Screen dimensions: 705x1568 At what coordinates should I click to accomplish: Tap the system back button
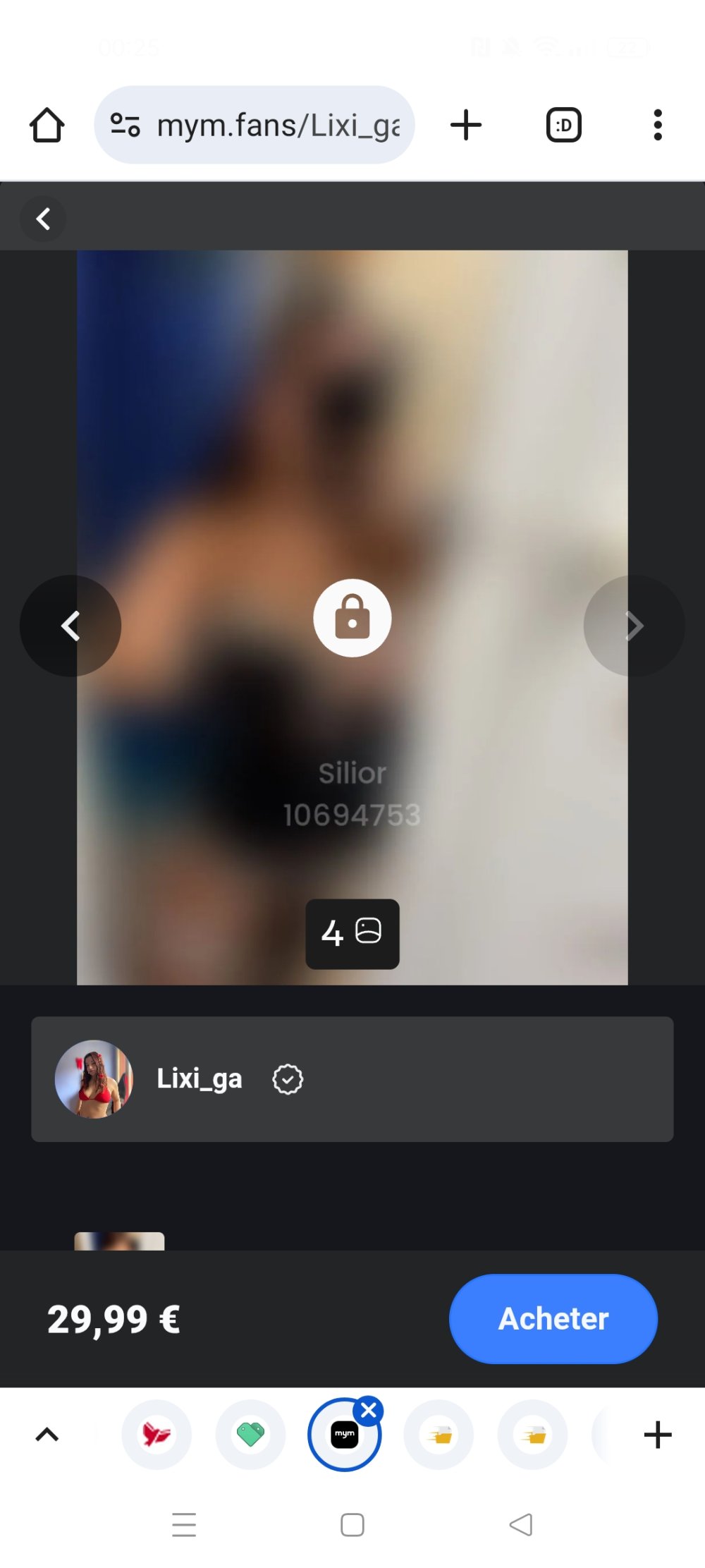tap(520, 1524)
